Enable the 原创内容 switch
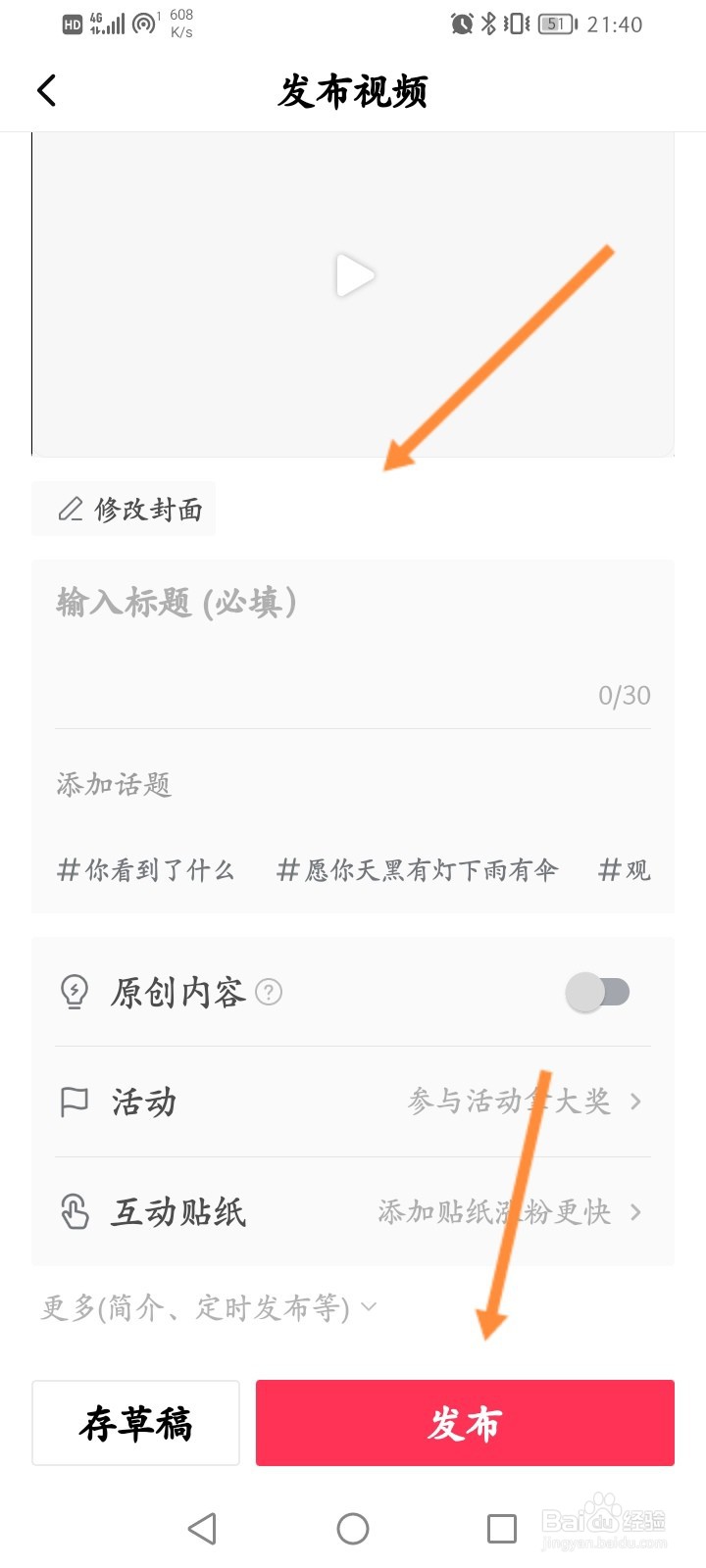 [x=598, y=992]
